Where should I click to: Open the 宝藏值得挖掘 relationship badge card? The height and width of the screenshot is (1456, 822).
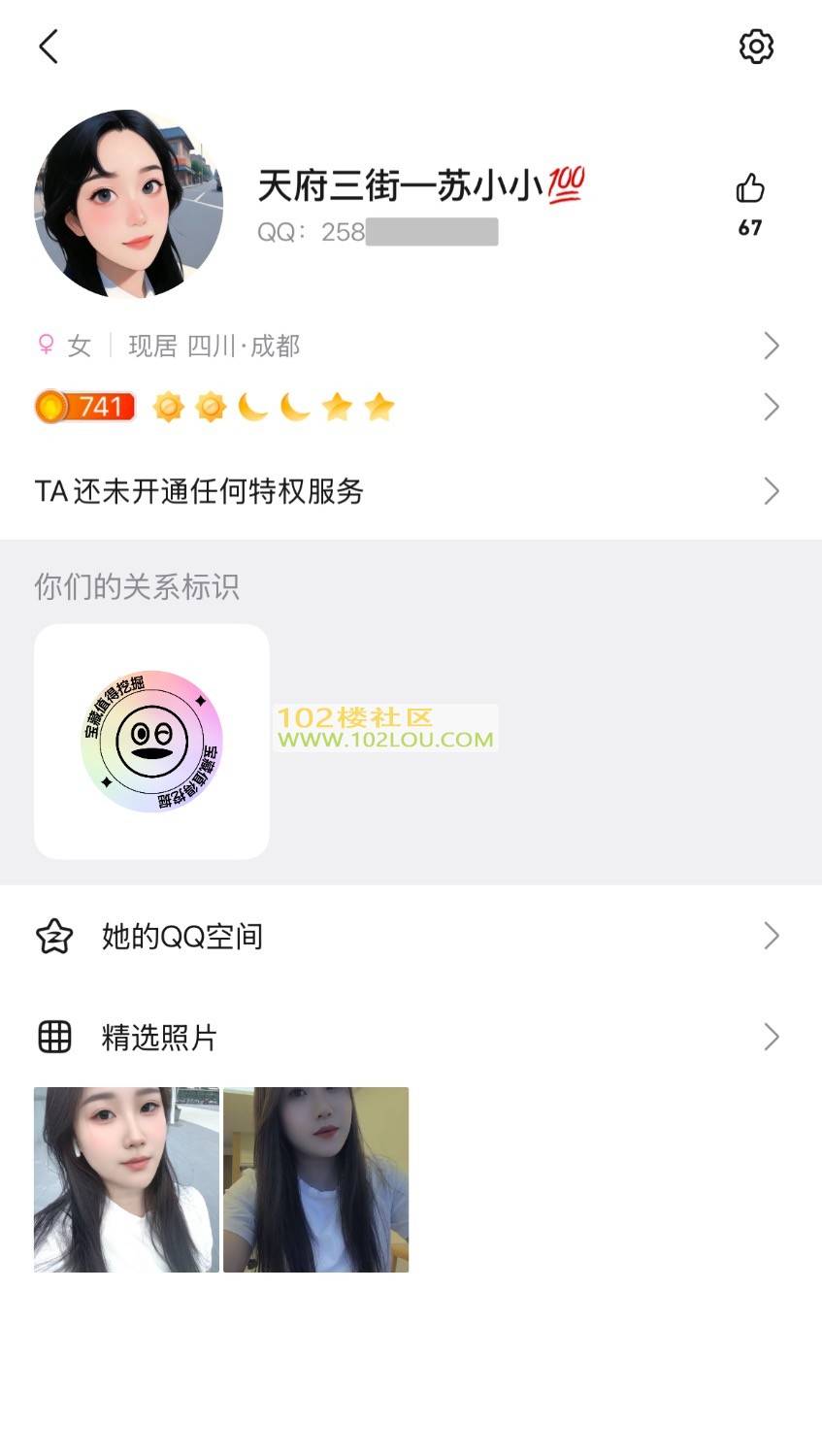(151, 742)
